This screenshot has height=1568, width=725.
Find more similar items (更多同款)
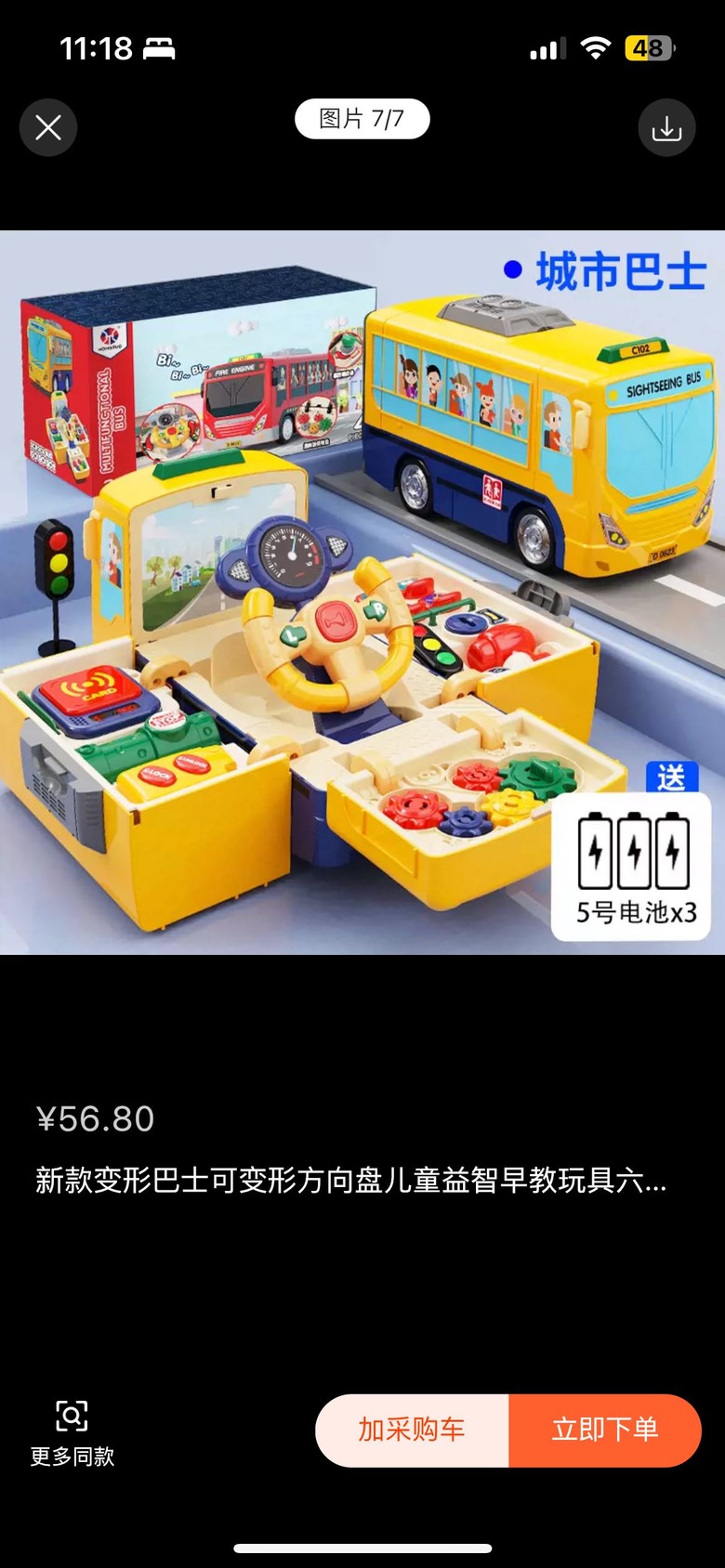(72, 1433)
